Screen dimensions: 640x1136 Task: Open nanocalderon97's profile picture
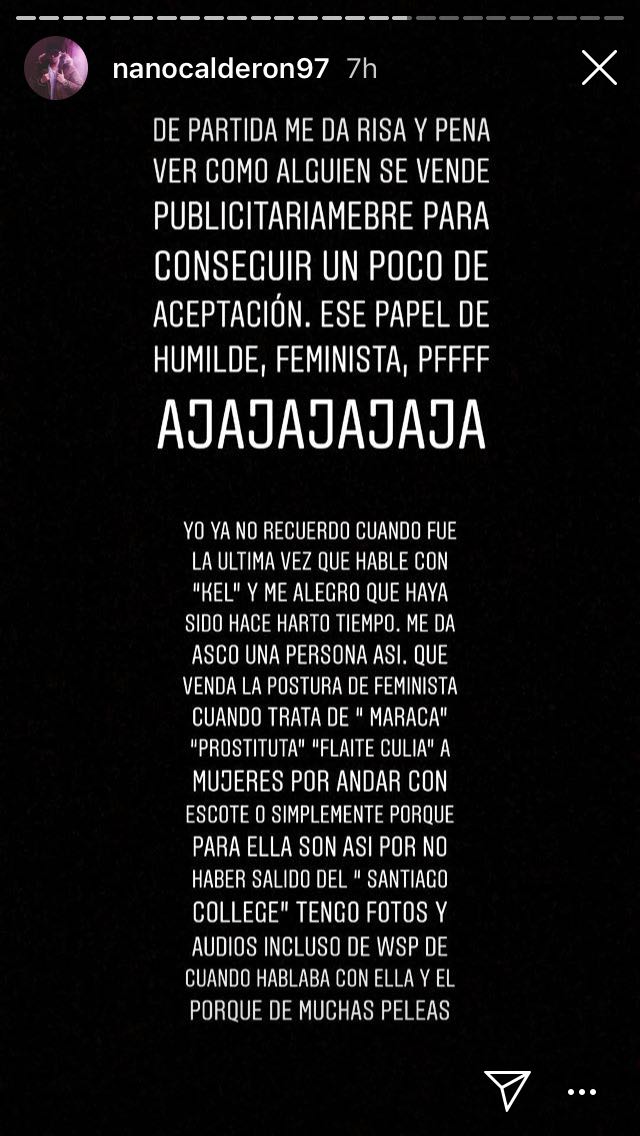point(56,68)
